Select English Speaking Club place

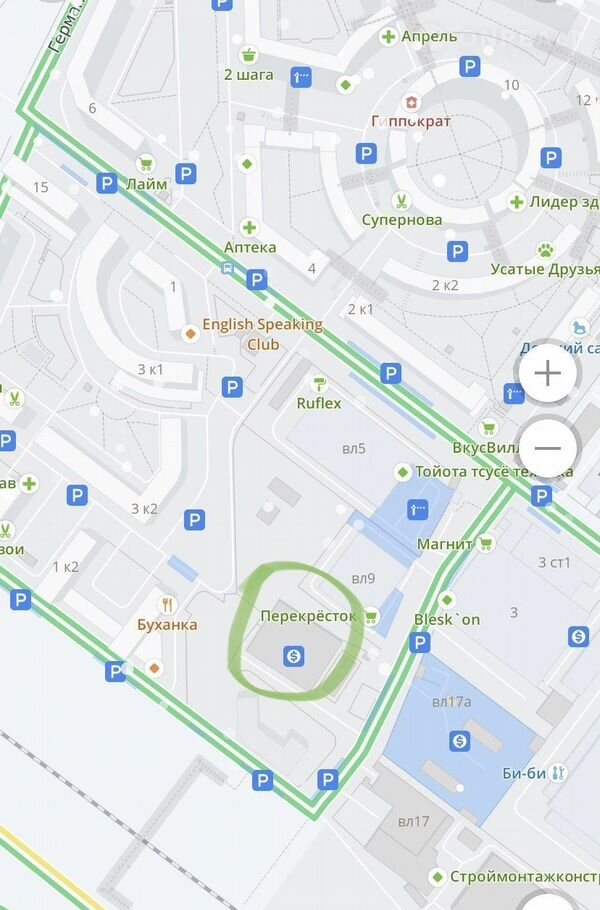190,333
